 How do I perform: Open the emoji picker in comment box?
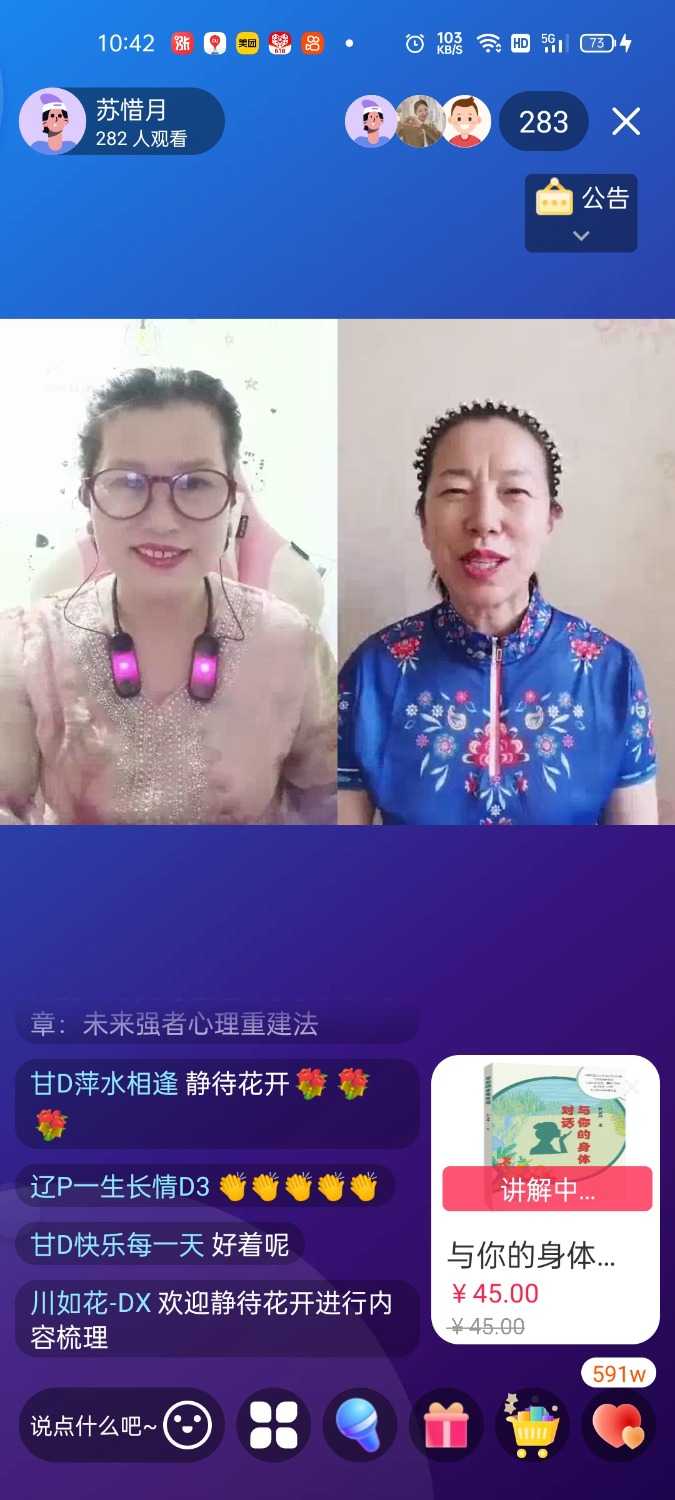(x=188, y=1426)
